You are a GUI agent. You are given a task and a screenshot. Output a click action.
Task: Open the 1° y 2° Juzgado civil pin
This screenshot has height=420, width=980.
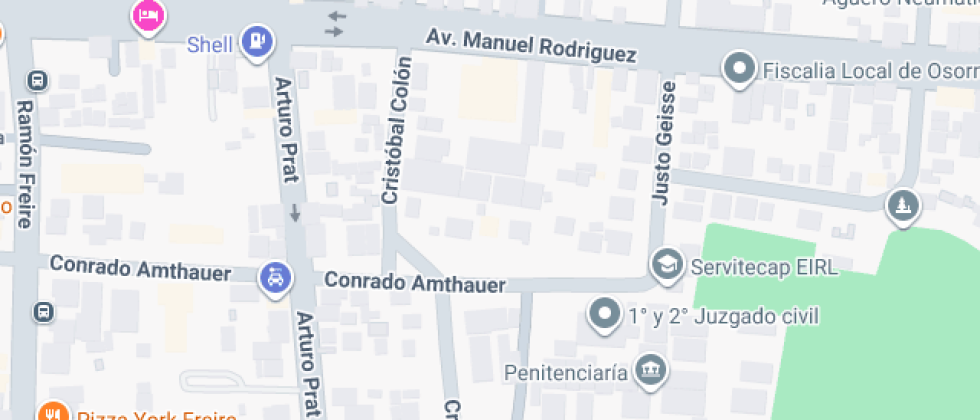(x=605, y=314)
